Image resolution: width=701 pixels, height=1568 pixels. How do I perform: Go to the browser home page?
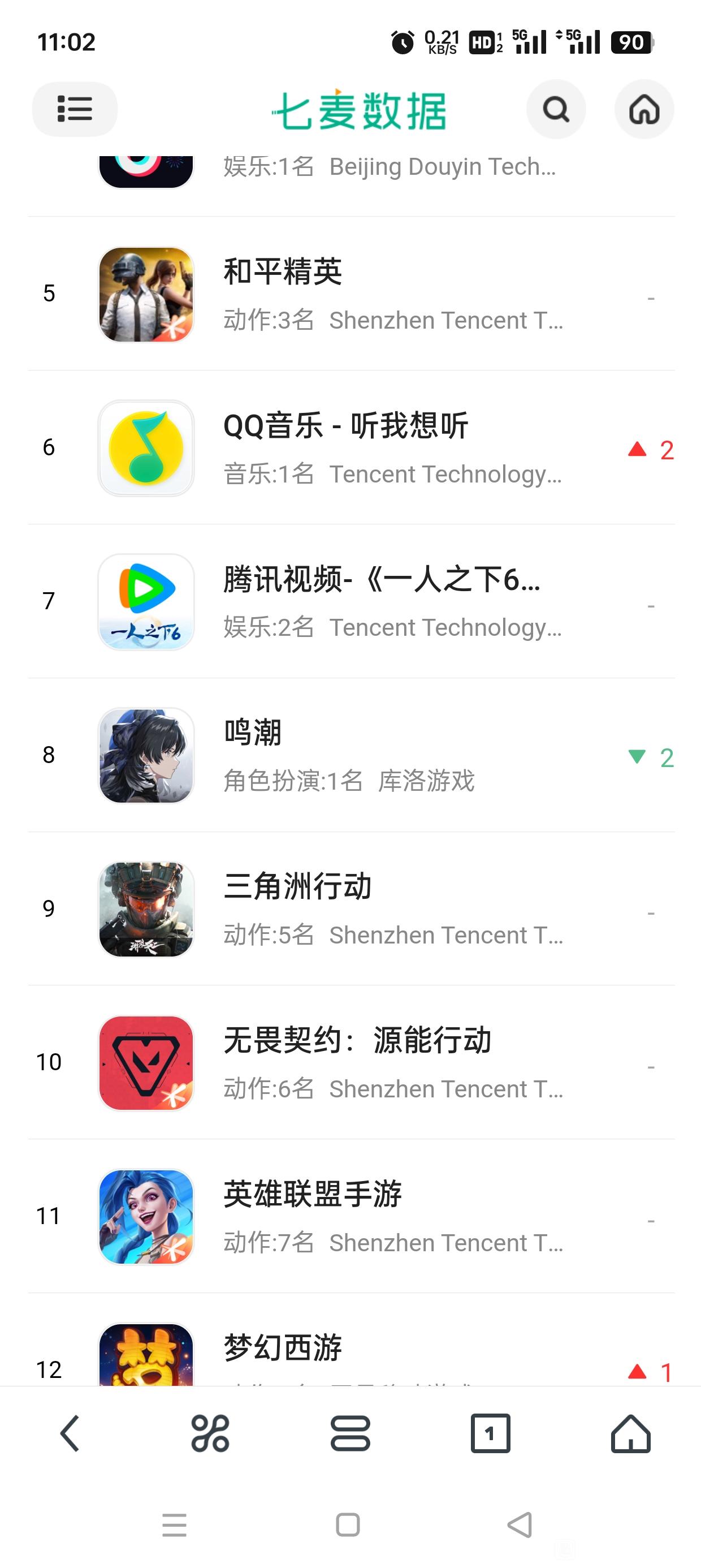630,1433
